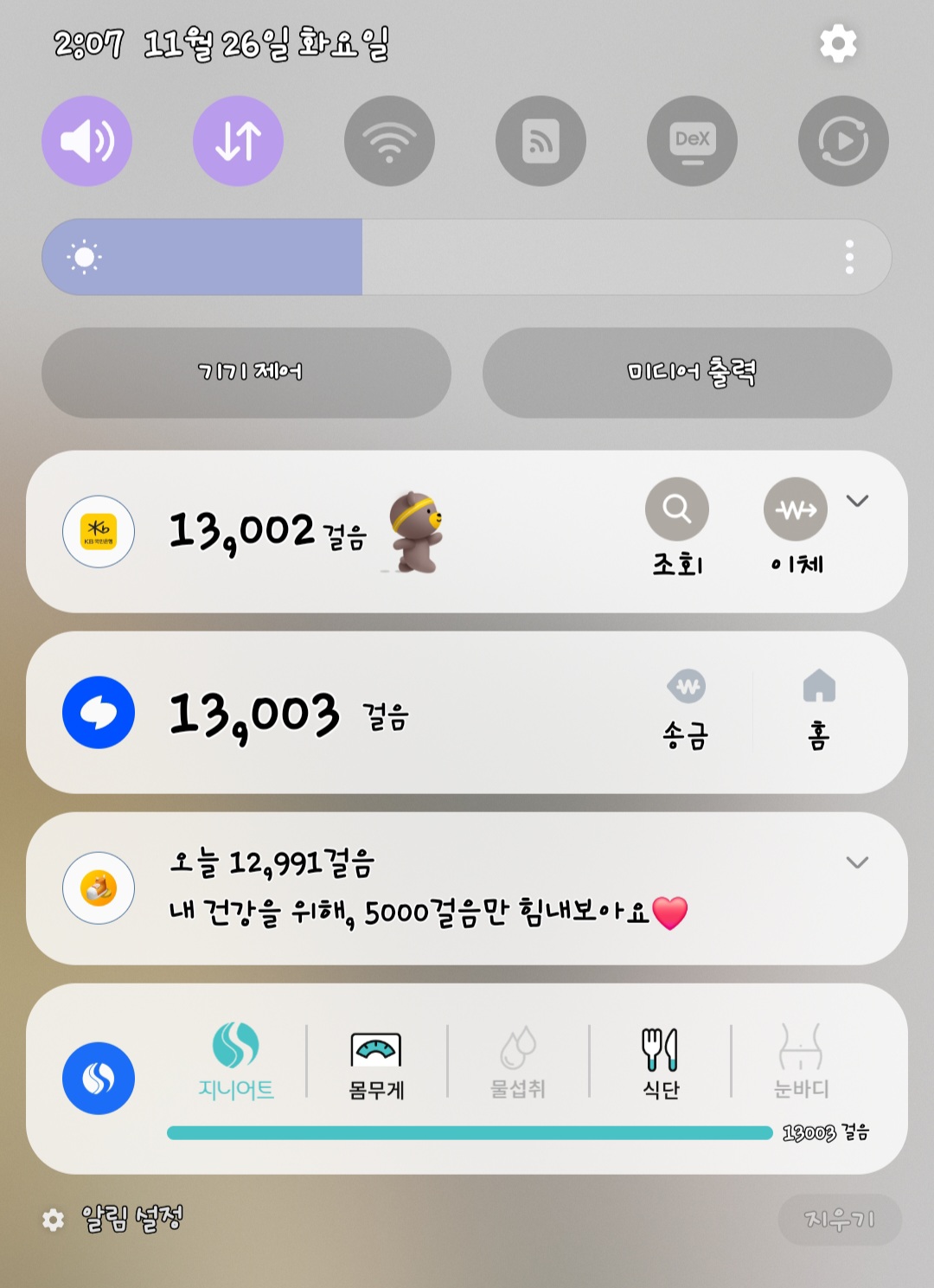Open 기기 제어 device control
The height and width of the screenshot is (1288, 934).
point(246,373)
